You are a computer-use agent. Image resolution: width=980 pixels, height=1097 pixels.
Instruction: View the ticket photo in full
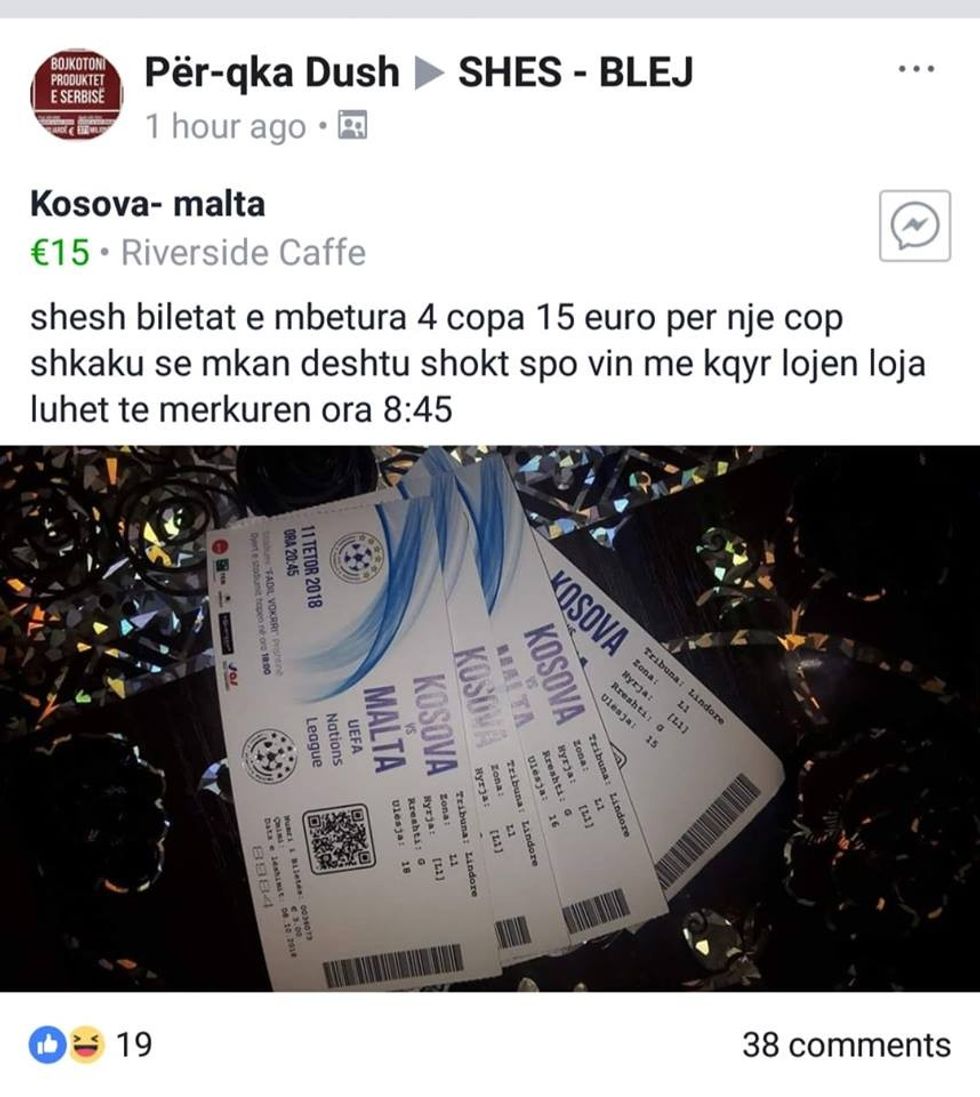click(490, 718)
